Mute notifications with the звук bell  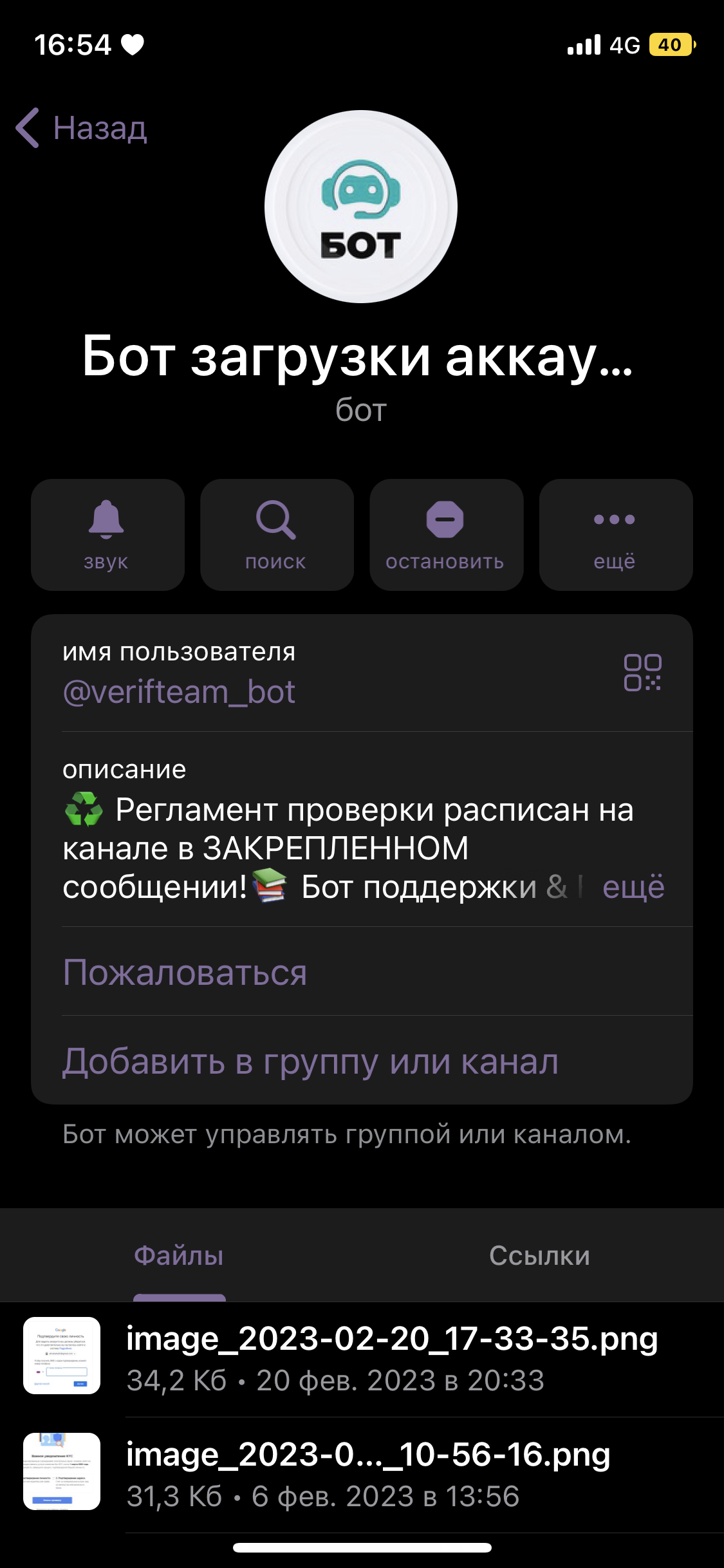click(x=107, y=534)
